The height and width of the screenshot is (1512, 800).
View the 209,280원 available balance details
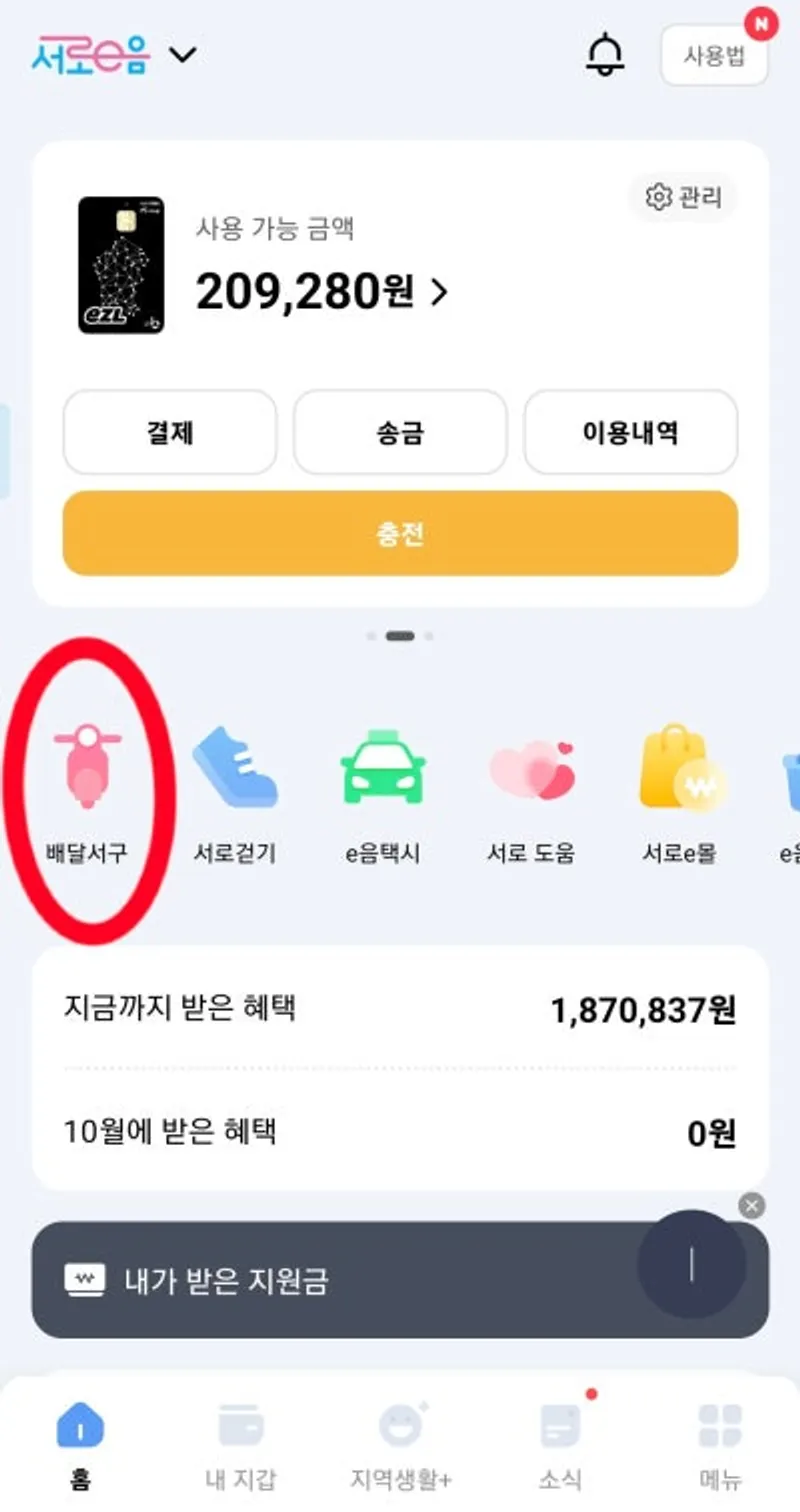322,291
